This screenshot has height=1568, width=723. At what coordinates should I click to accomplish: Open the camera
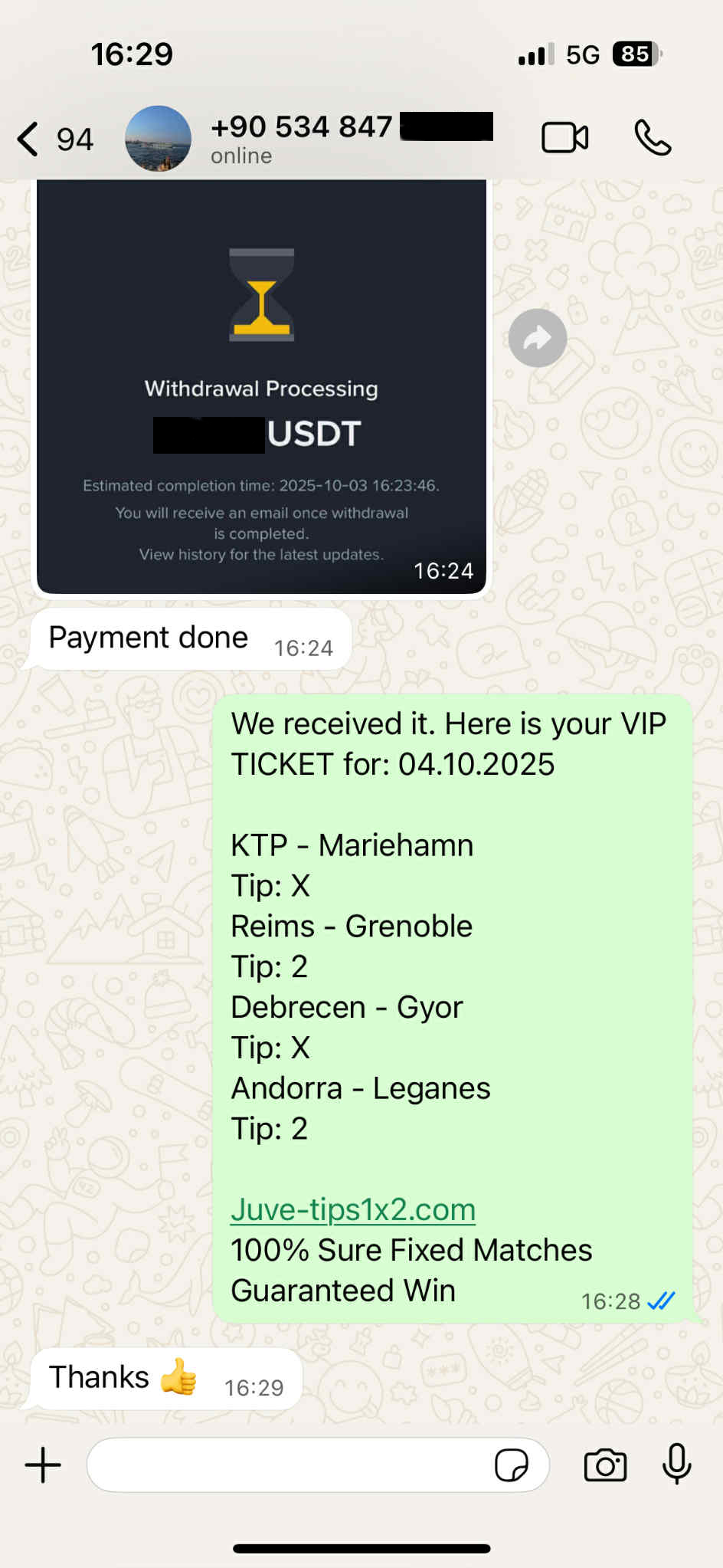point(605,1465)
